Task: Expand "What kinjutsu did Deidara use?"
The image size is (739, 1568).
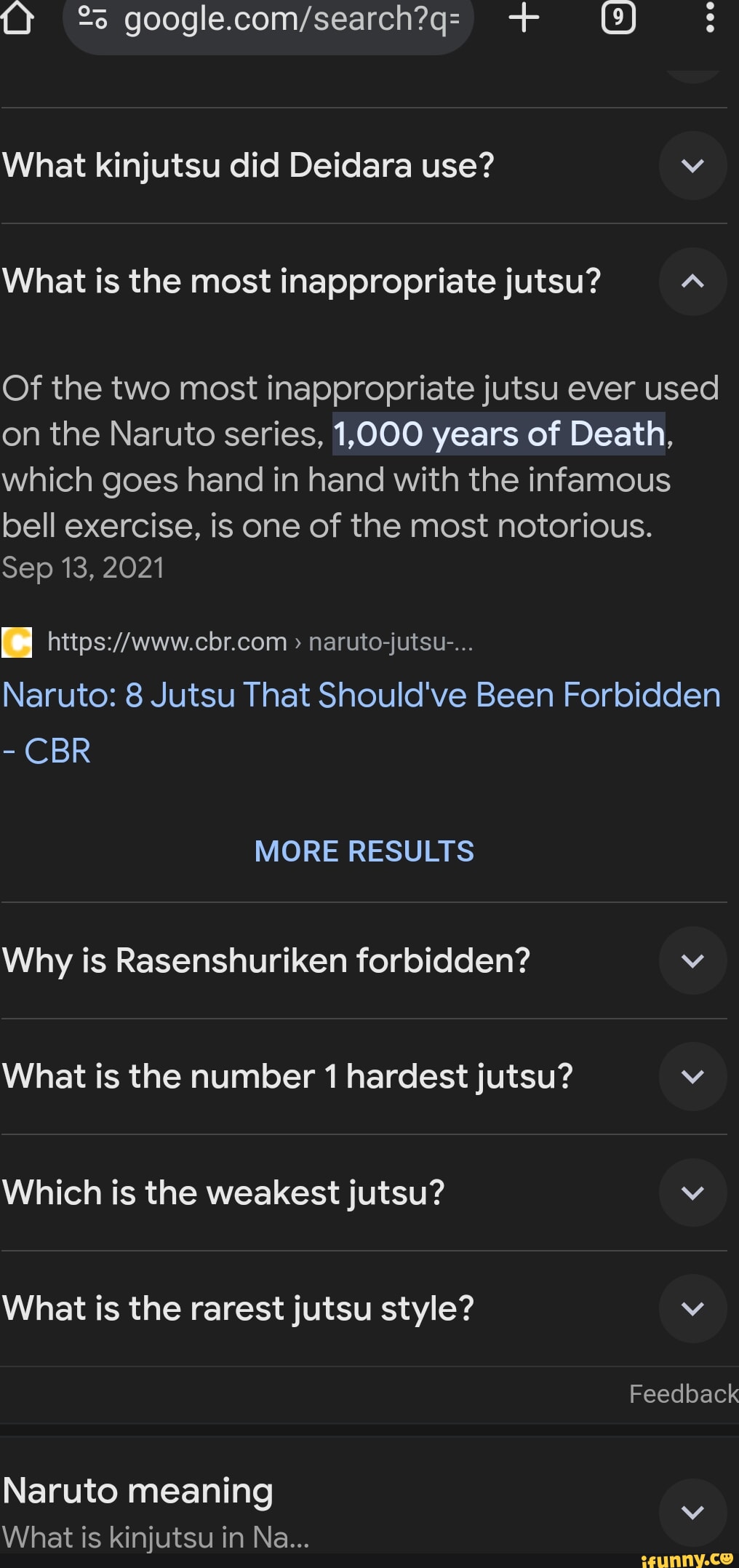Action: (x=692, y=166)
